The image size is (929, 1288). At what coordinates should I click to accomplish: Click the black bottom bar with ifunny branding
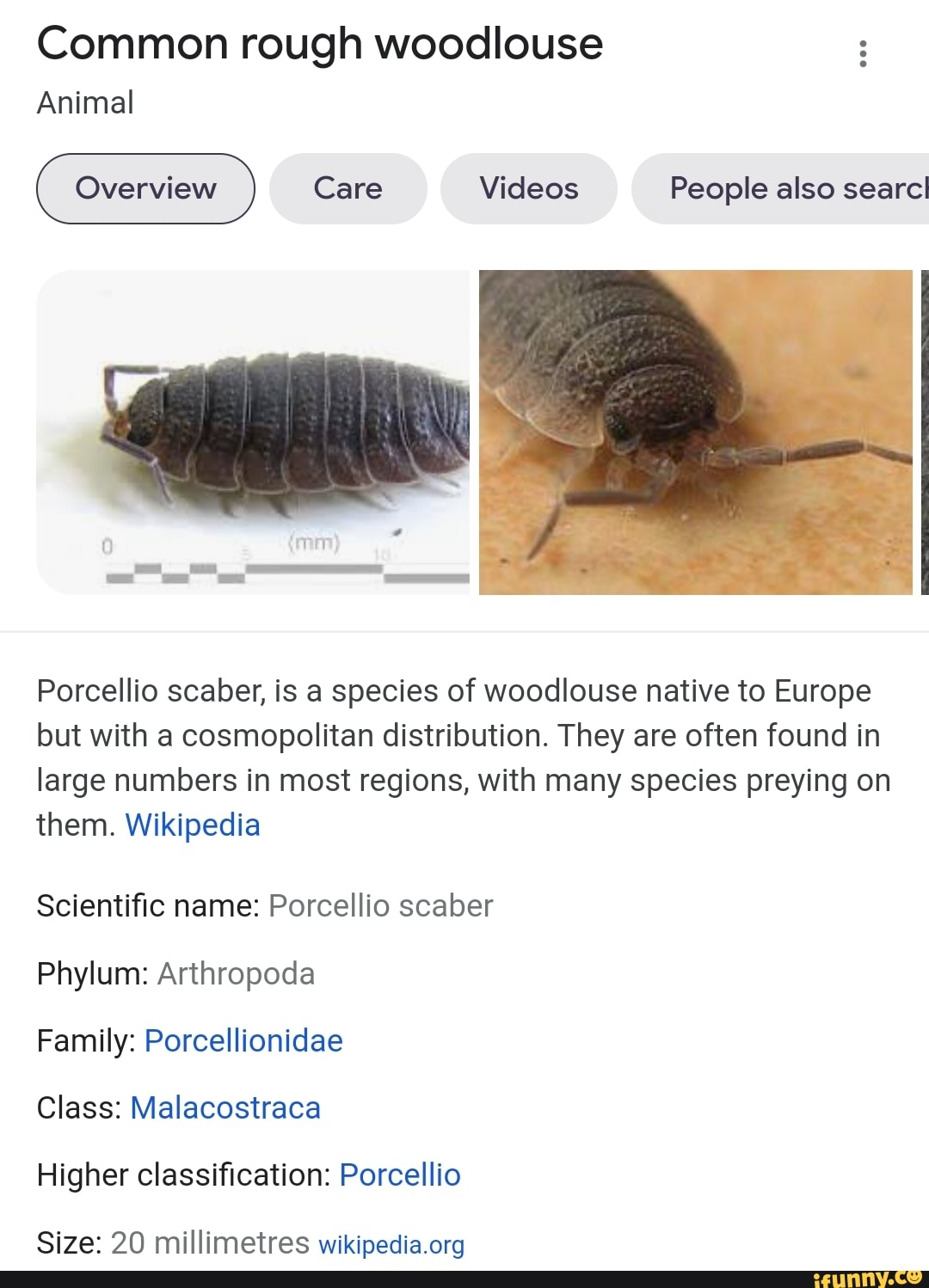(464, 1278)
